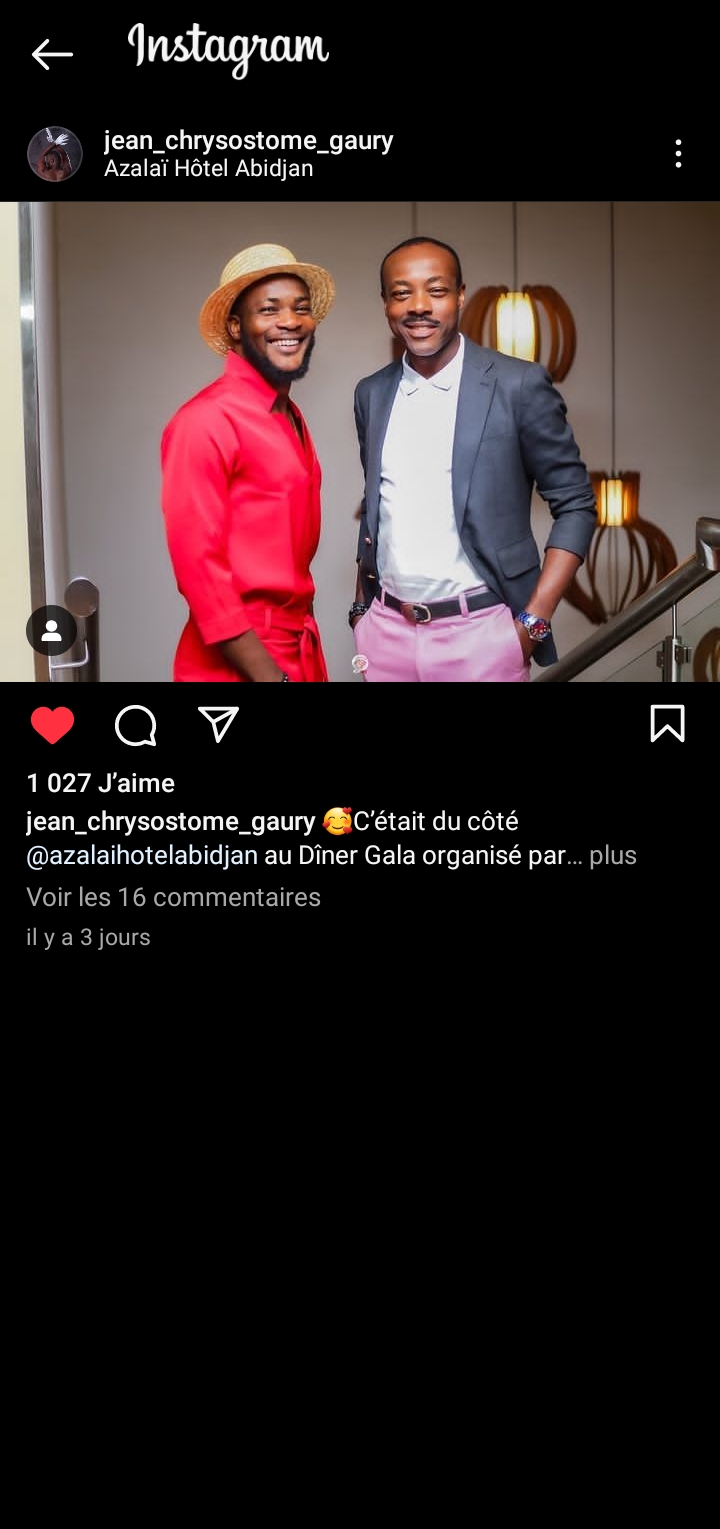720x1529 pixels.
Task: Open the jean_chrysostome_gaury username in post header
Action: pyautogui.click(x=248, y=141)
